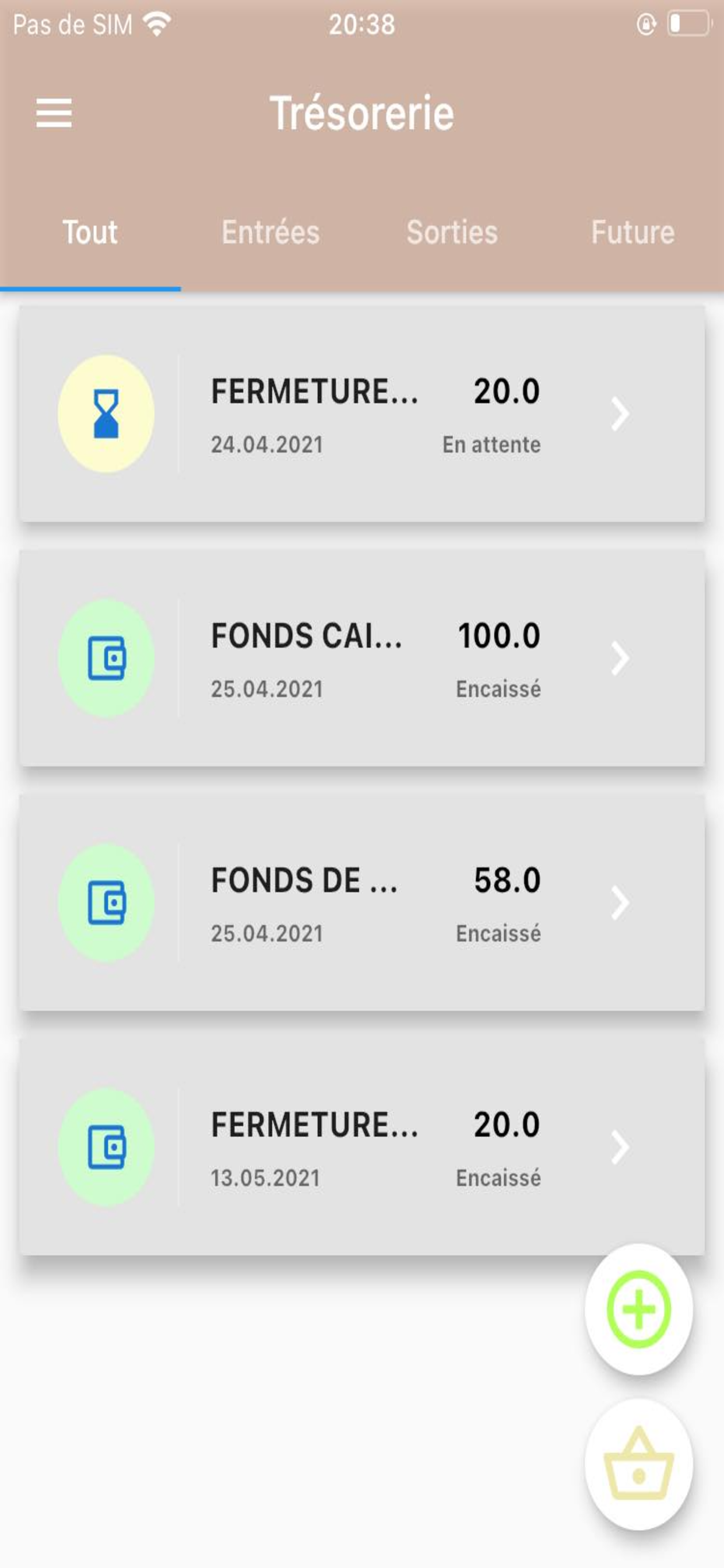724x1568 pixels.
Task: Add a new entry with the plus button
Action: 639,1308
